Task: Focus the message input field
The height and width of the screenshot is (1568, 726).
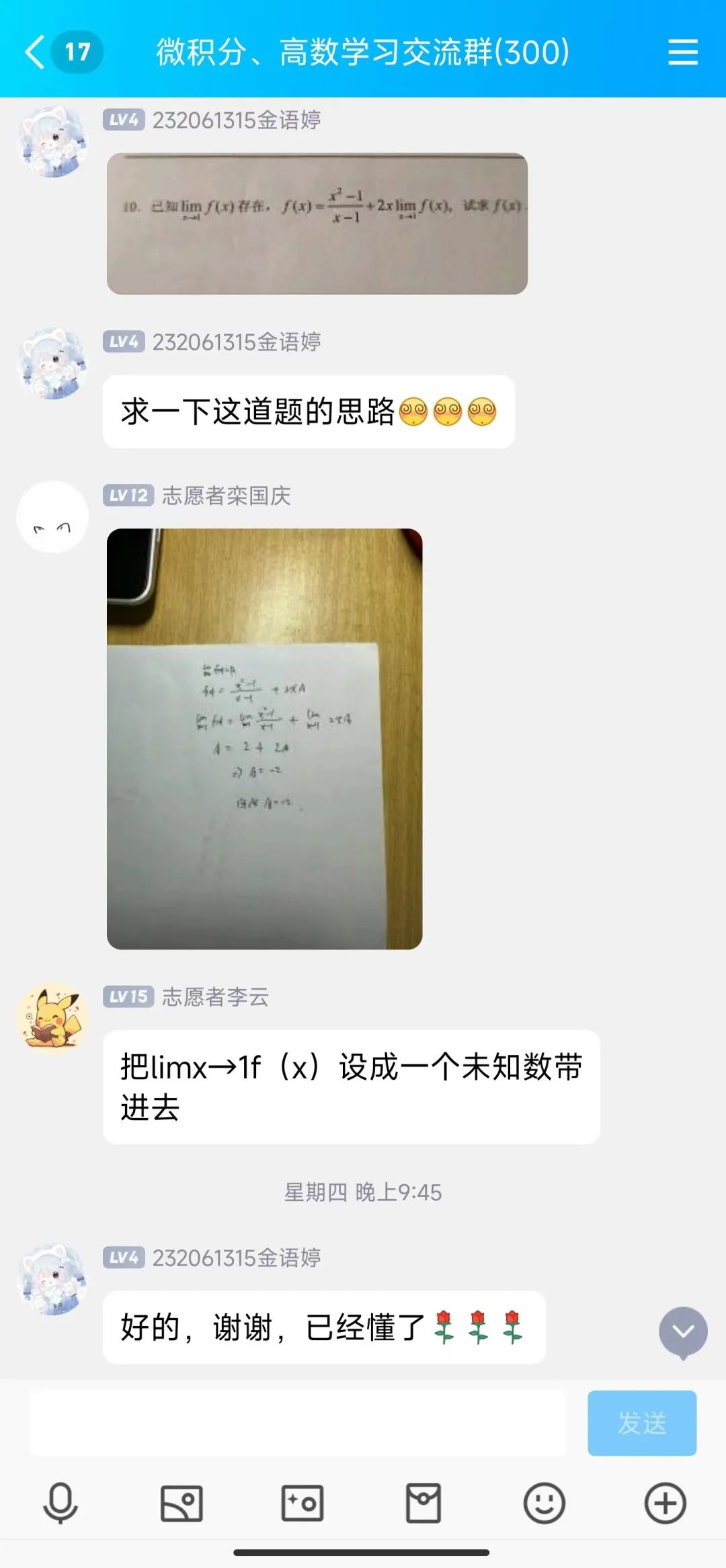Action: [297, 1423]
